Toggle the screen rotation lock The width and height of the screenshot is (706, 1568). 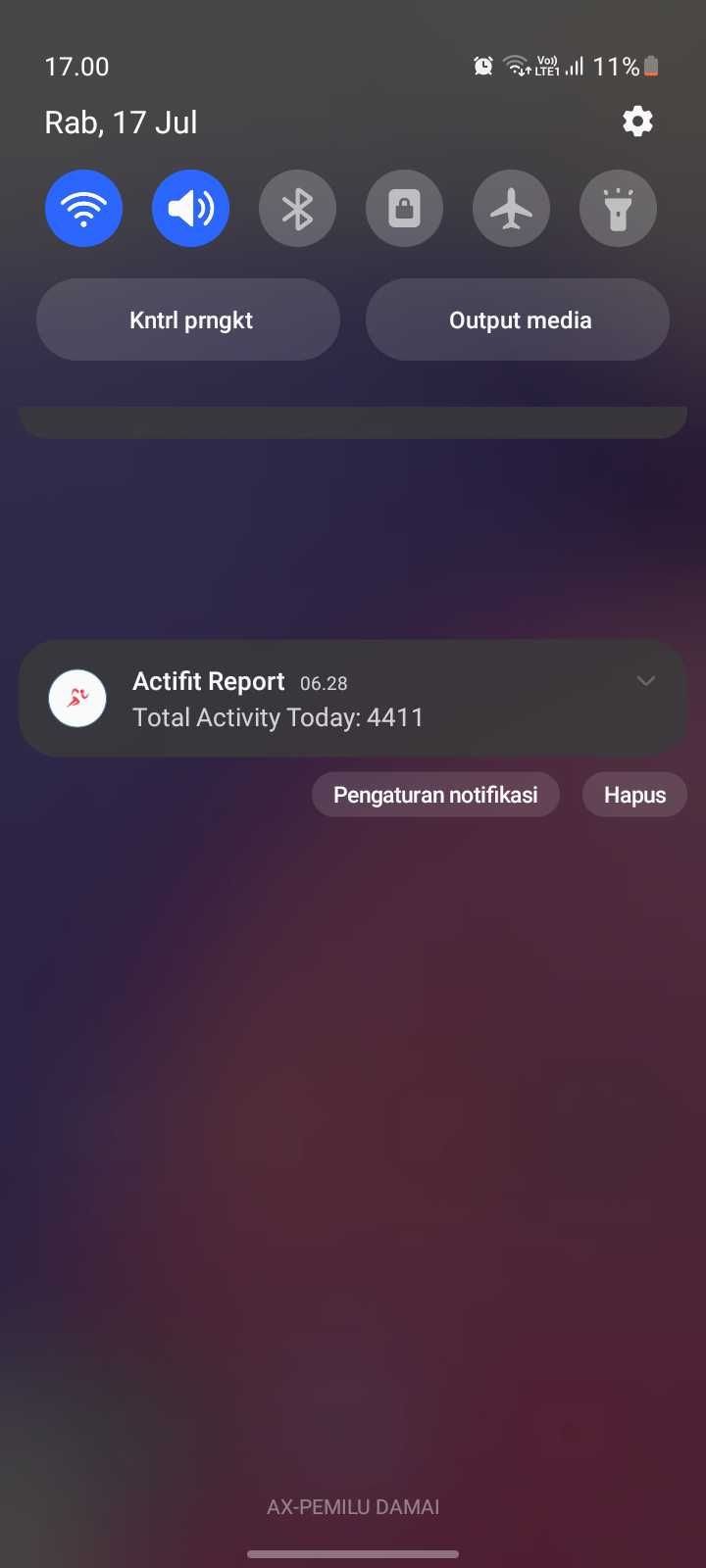[x=404, y=209]
